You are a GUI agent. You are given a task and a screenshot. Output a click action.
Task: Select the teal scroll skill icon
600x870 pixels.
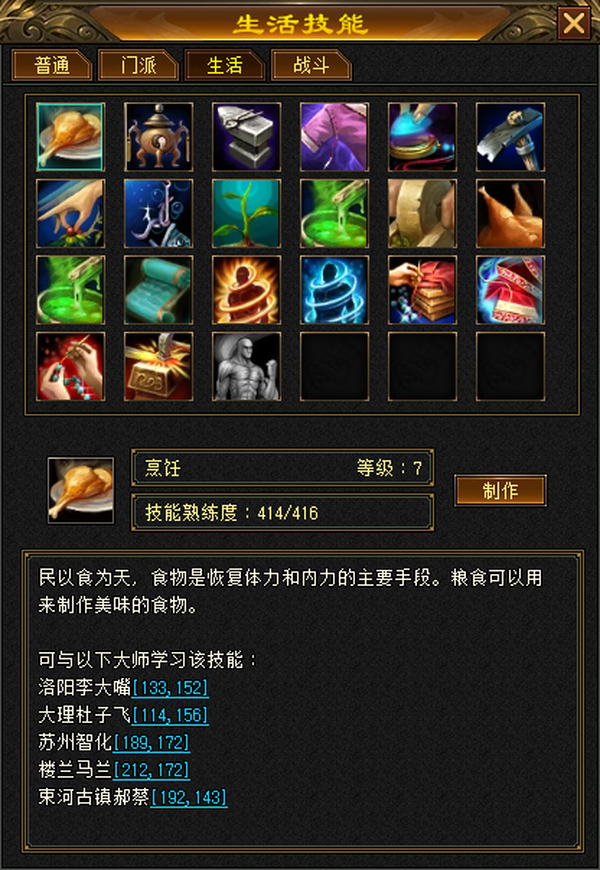[x=159, y=290]
